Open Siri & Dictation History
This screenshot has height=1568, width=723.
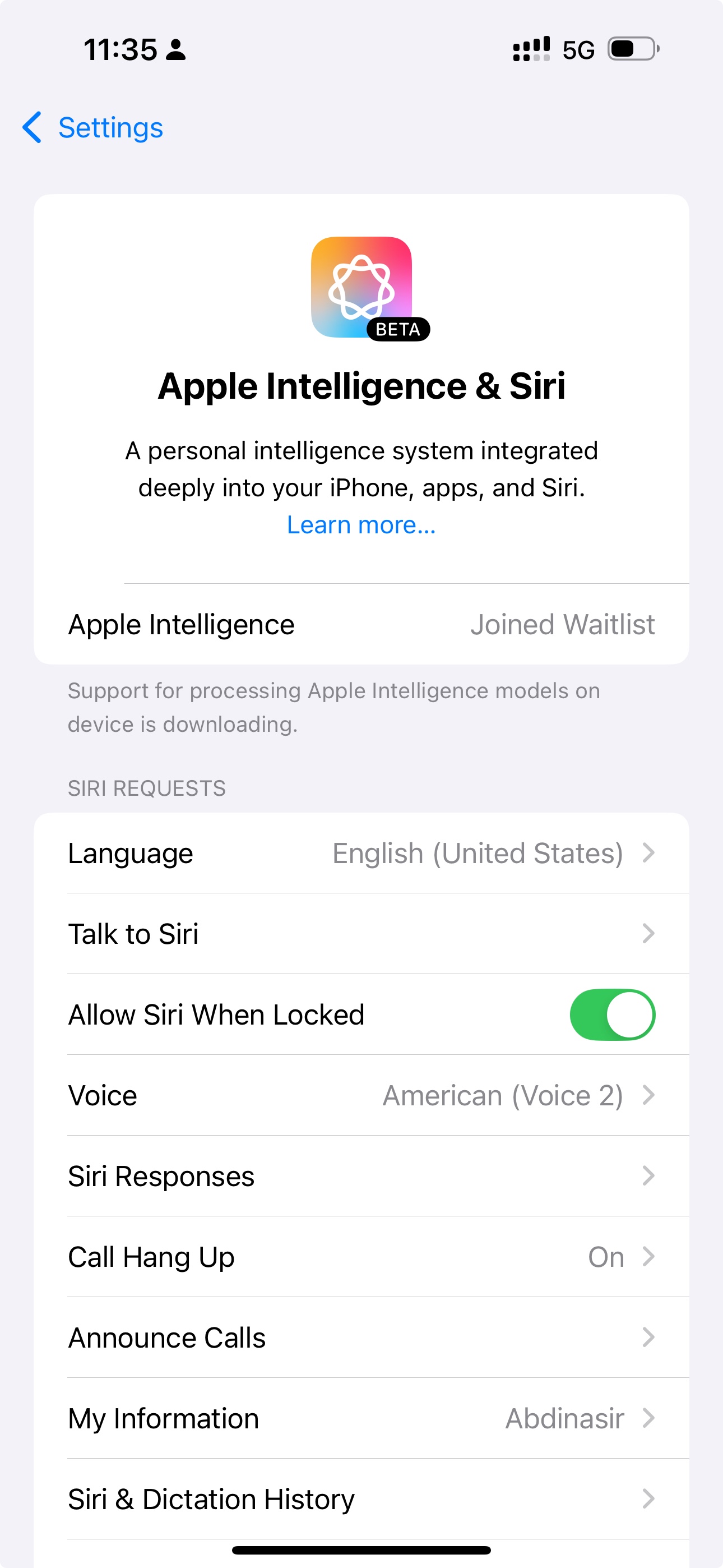tap(361, 1499)
